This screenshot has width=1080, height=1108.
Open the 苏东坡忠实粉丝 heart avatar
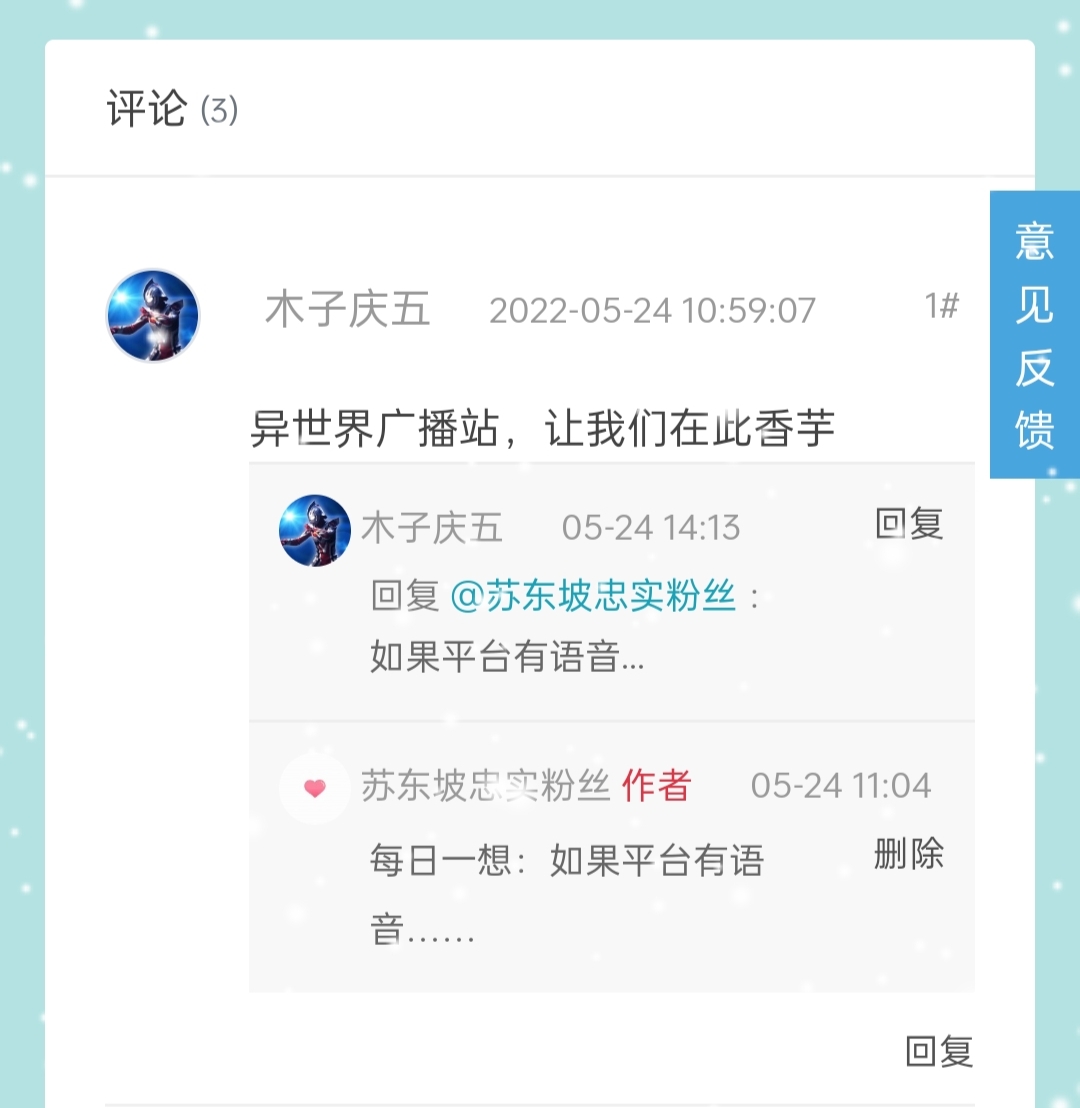[x=314, y=789]
